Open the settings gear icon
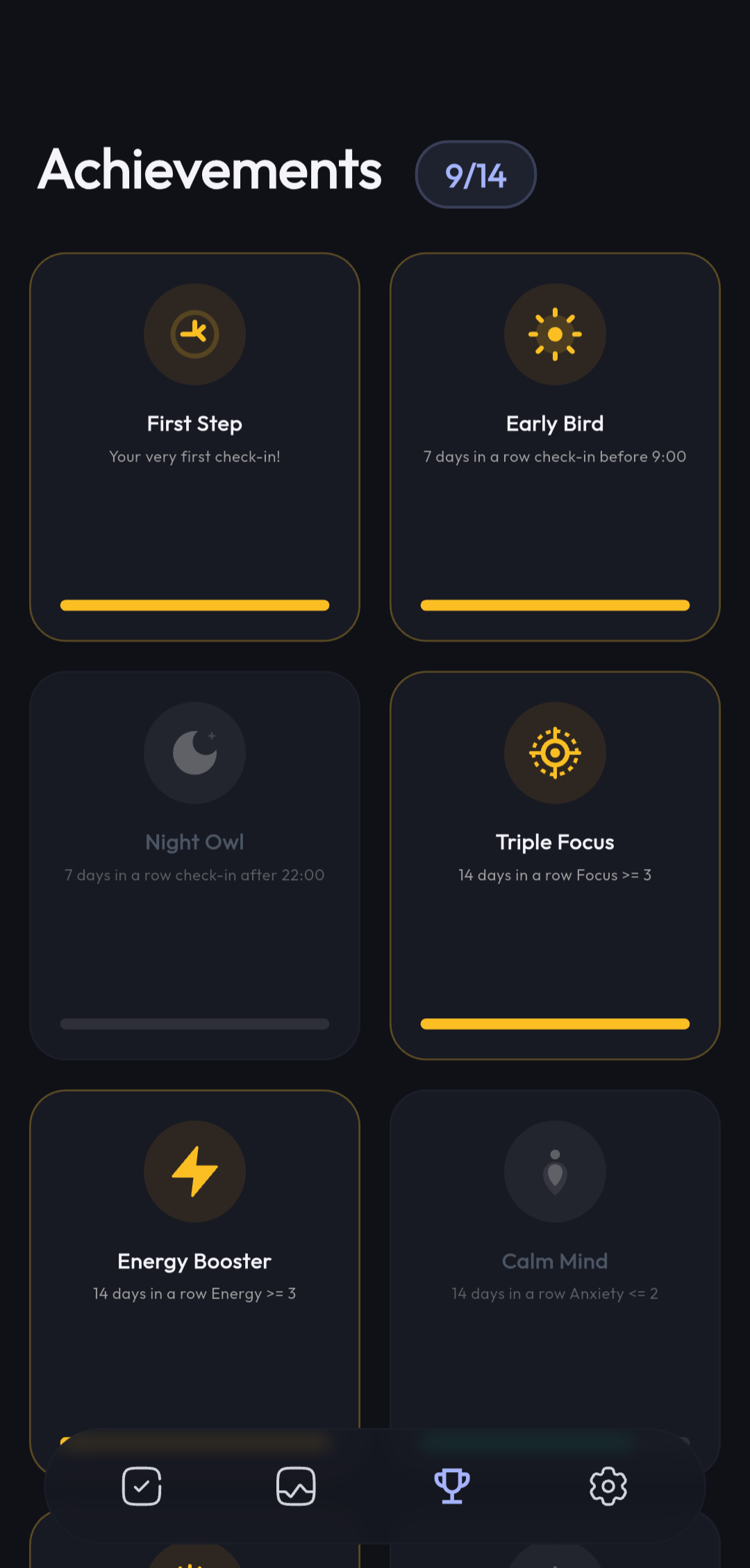 (x=608, y=1487)
